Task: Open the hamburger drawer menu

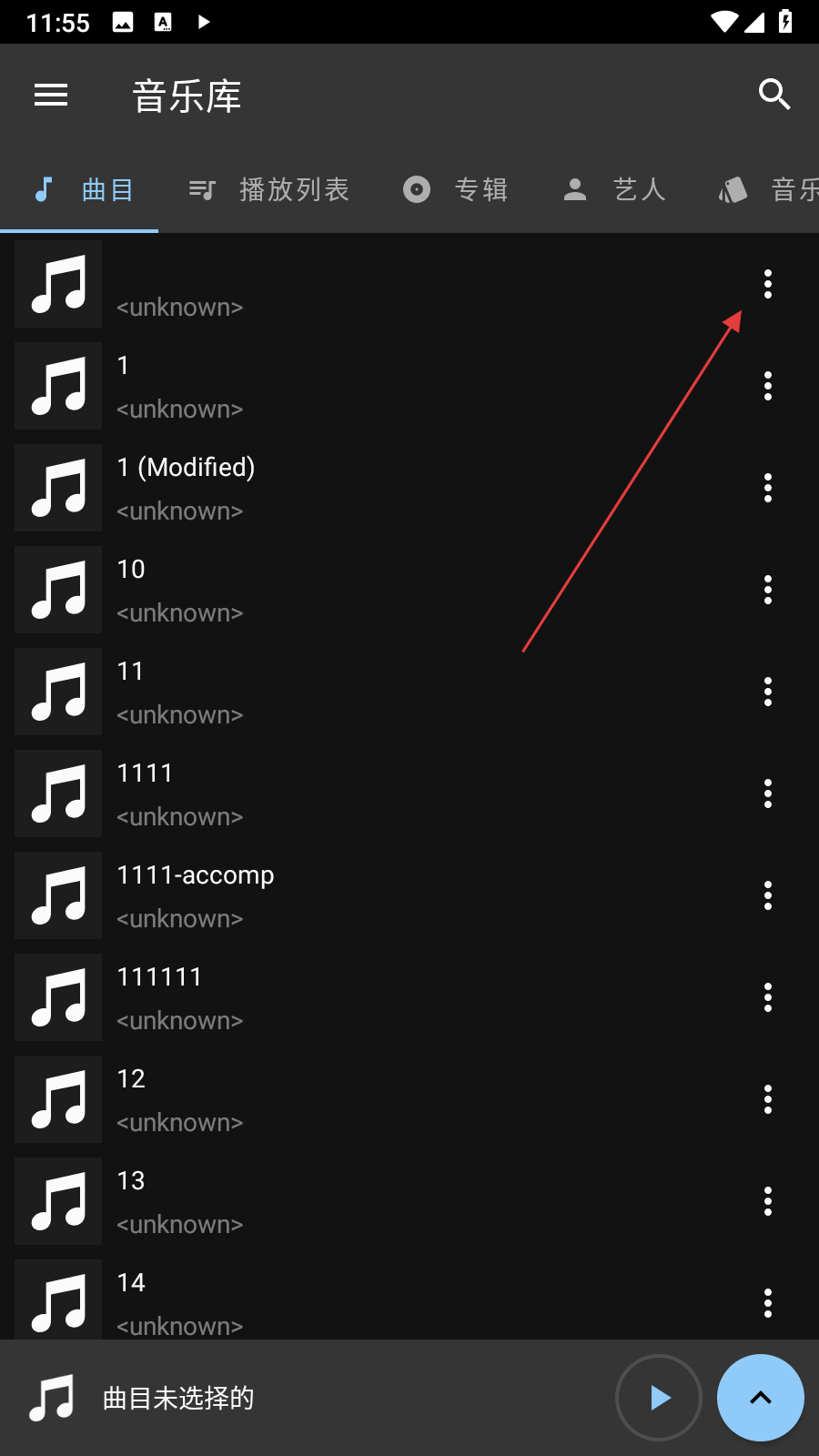Action: point(51,95)
